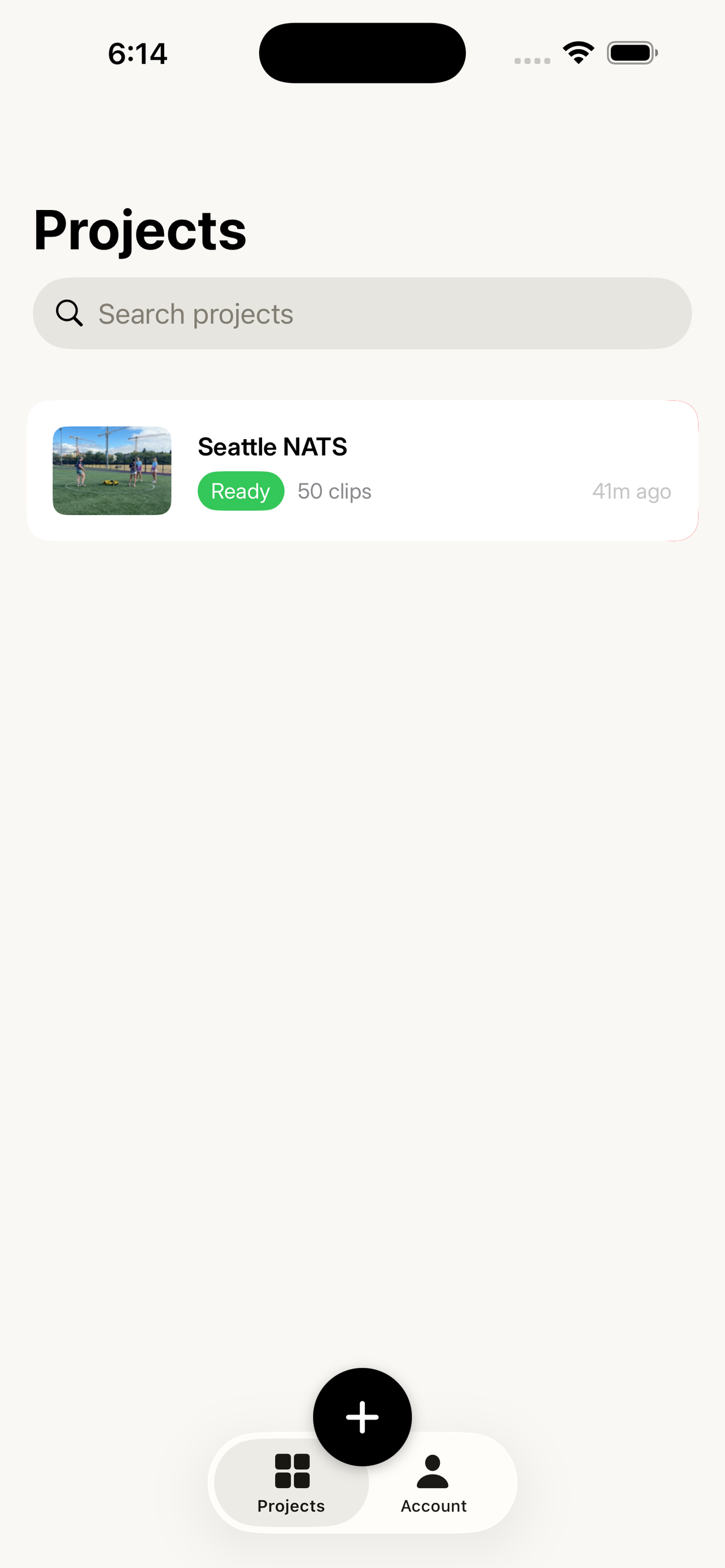Create a new project with the plus button

362,1417
